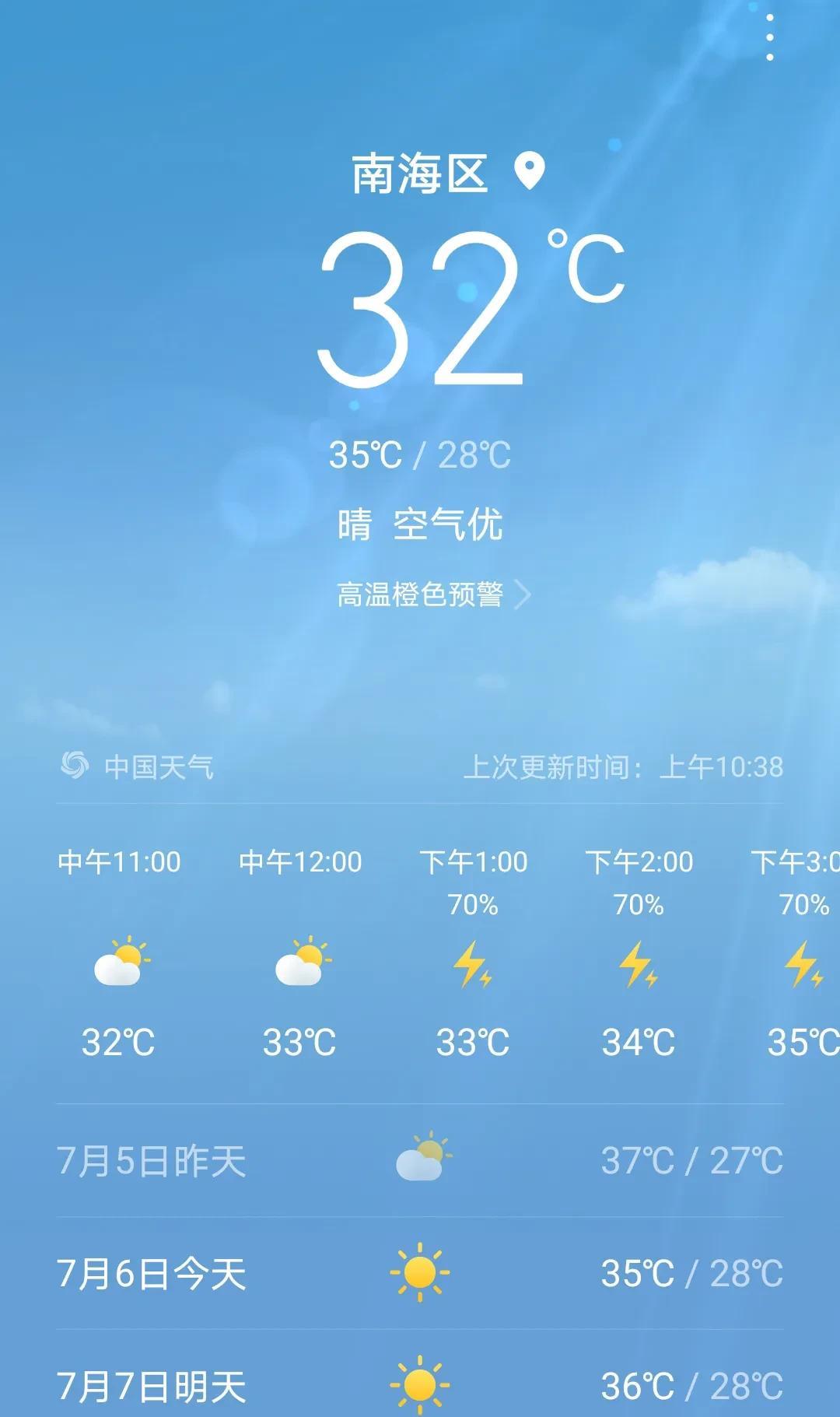Open the 中国天气 source link
Image resolution: width=840 pixels, height=1417 pixels.
pyautogui.click(x=137, y=766)
